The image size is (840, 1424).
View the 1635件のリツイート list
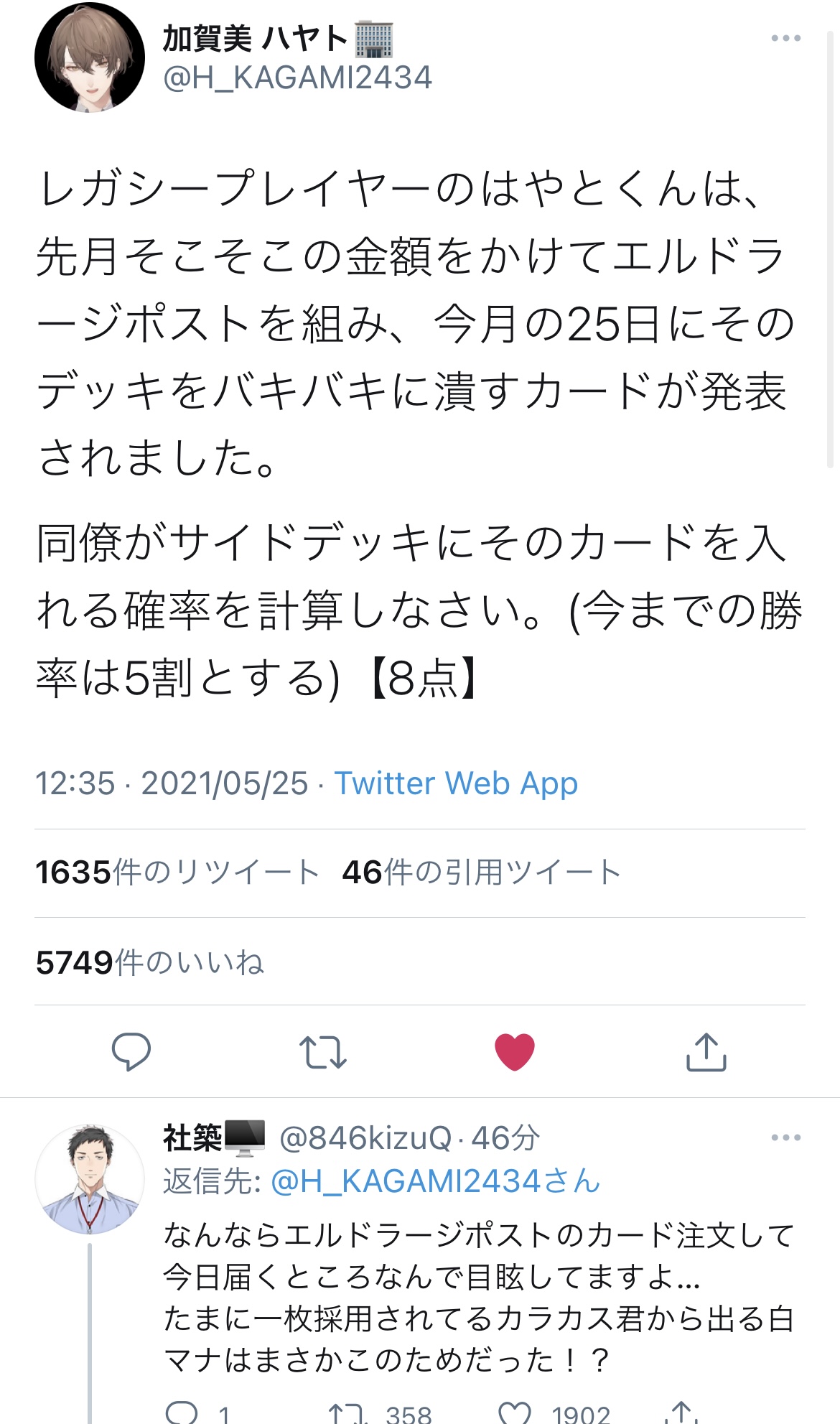point(177,872)
